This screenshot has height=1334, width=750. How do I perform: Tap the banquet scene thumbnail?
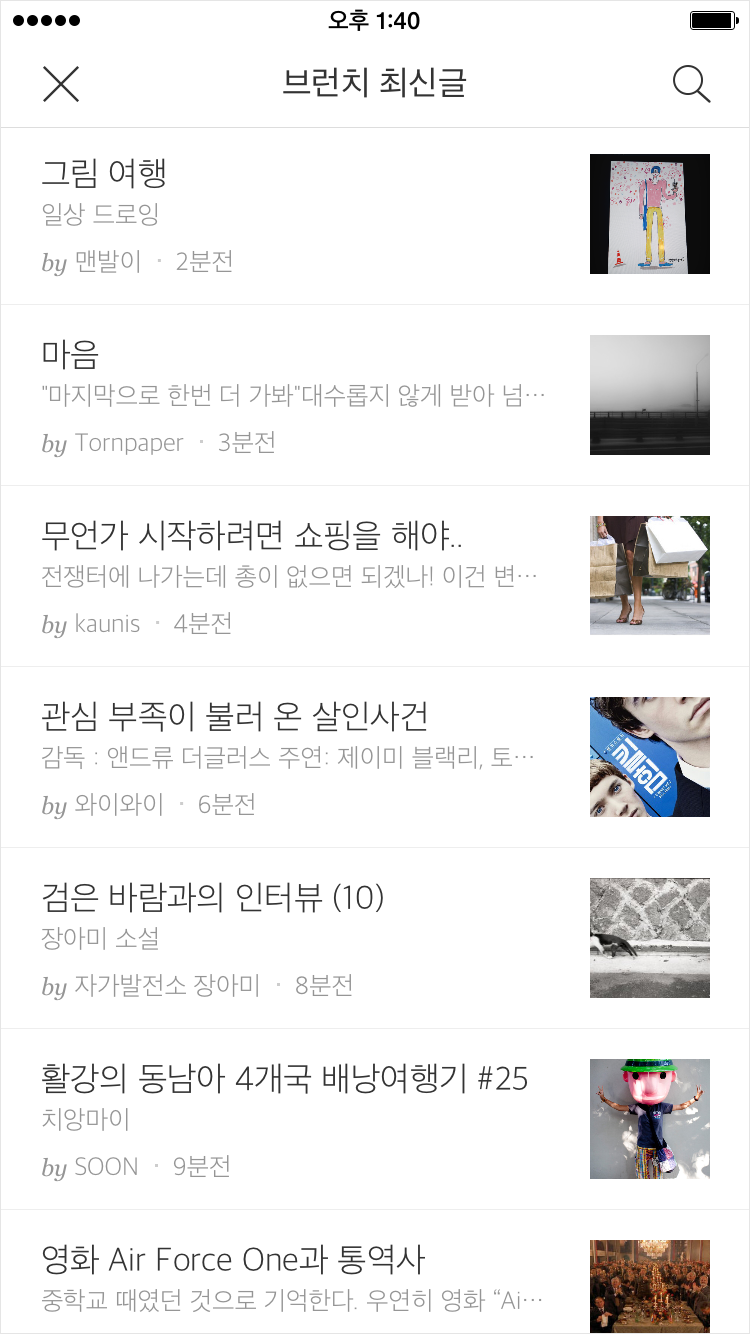point(649,1286)
